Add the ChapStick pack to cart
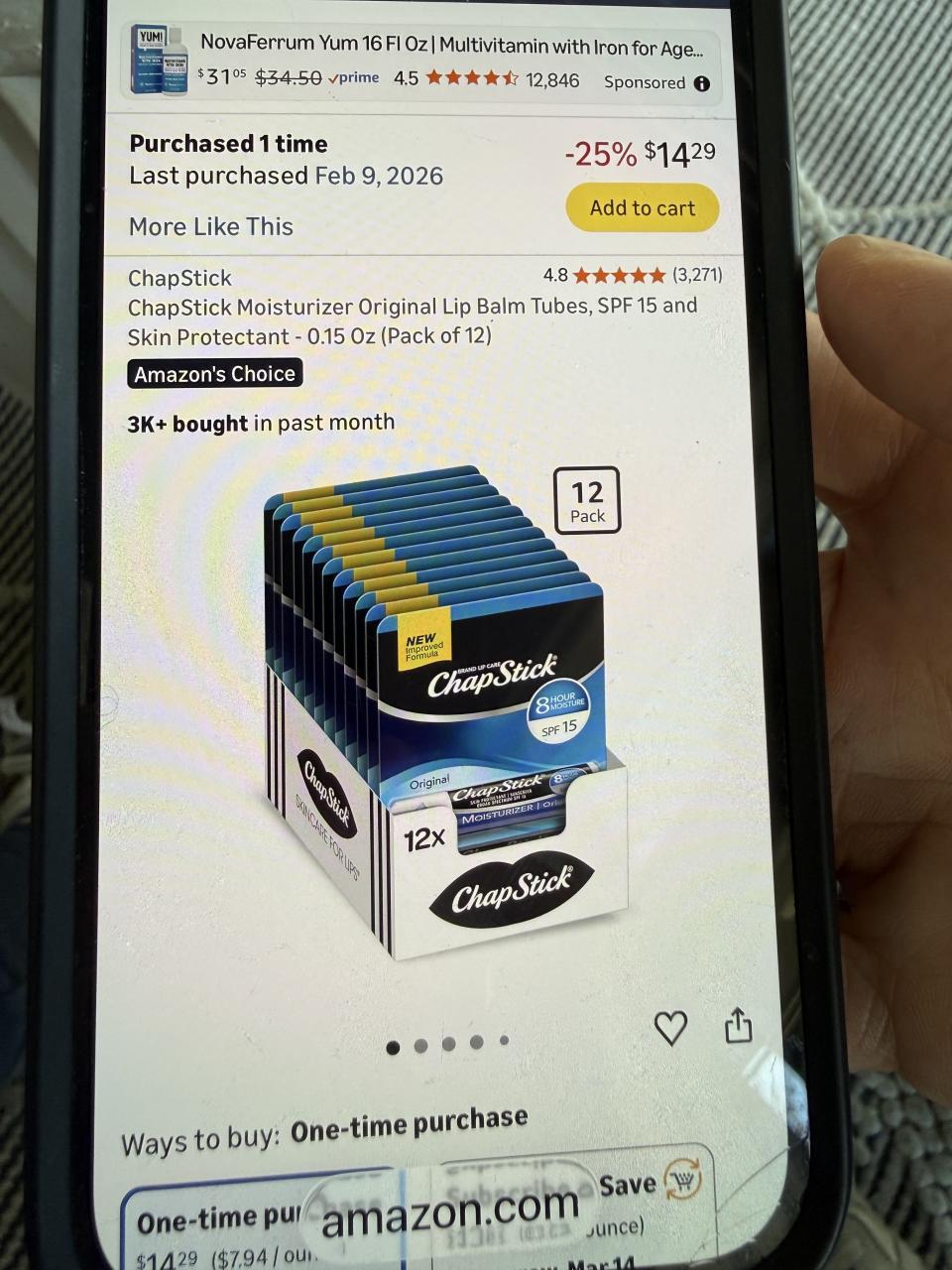 pos(642,208)
